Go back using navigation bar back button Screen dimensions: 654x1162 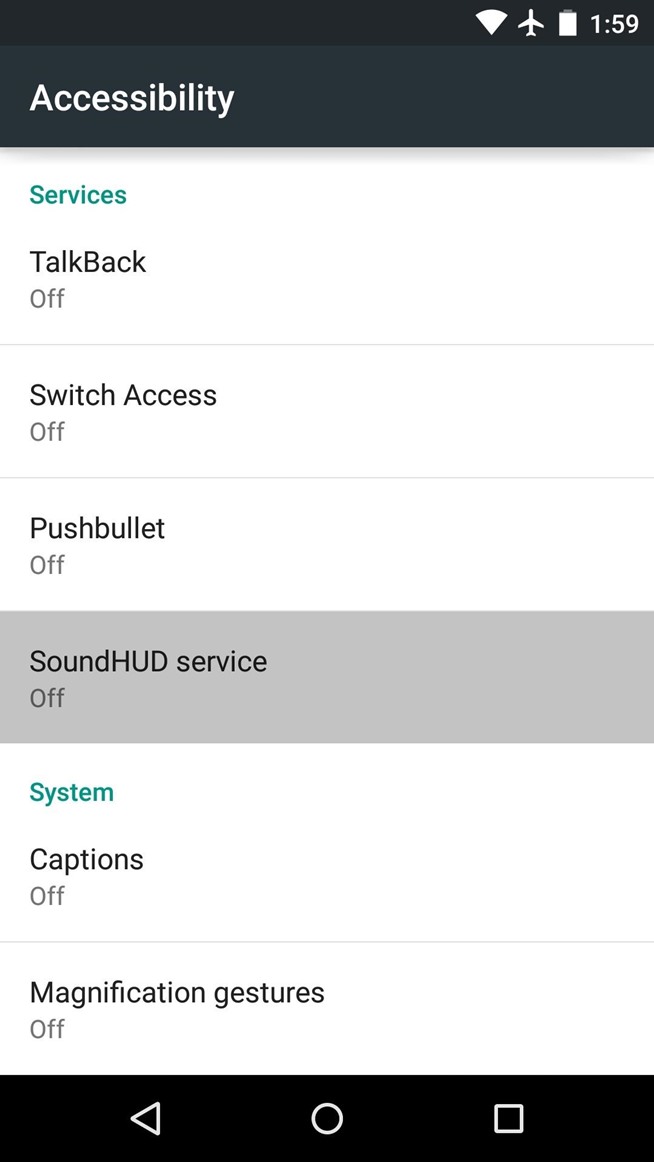click(x=146, y=1118)
